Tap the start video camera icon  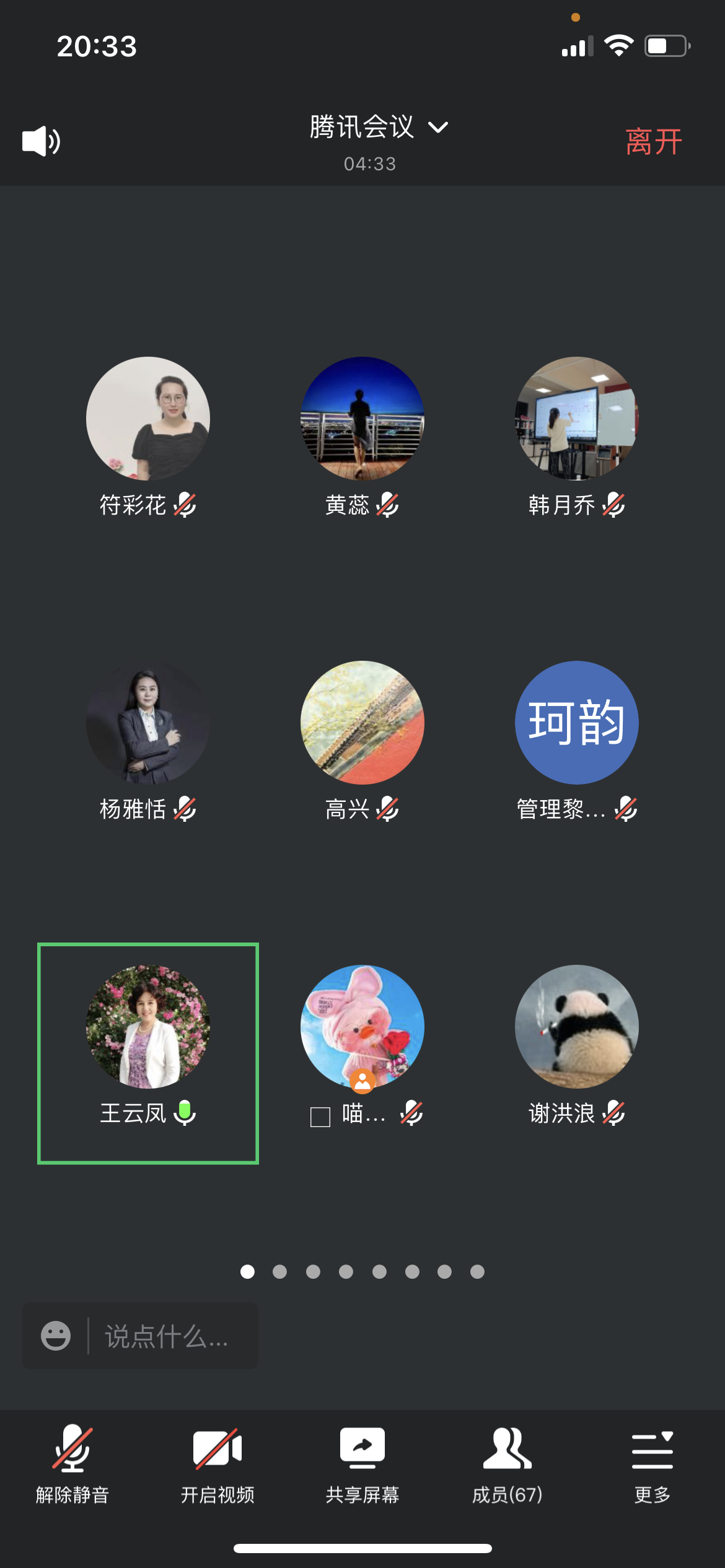click(218, 1449)
